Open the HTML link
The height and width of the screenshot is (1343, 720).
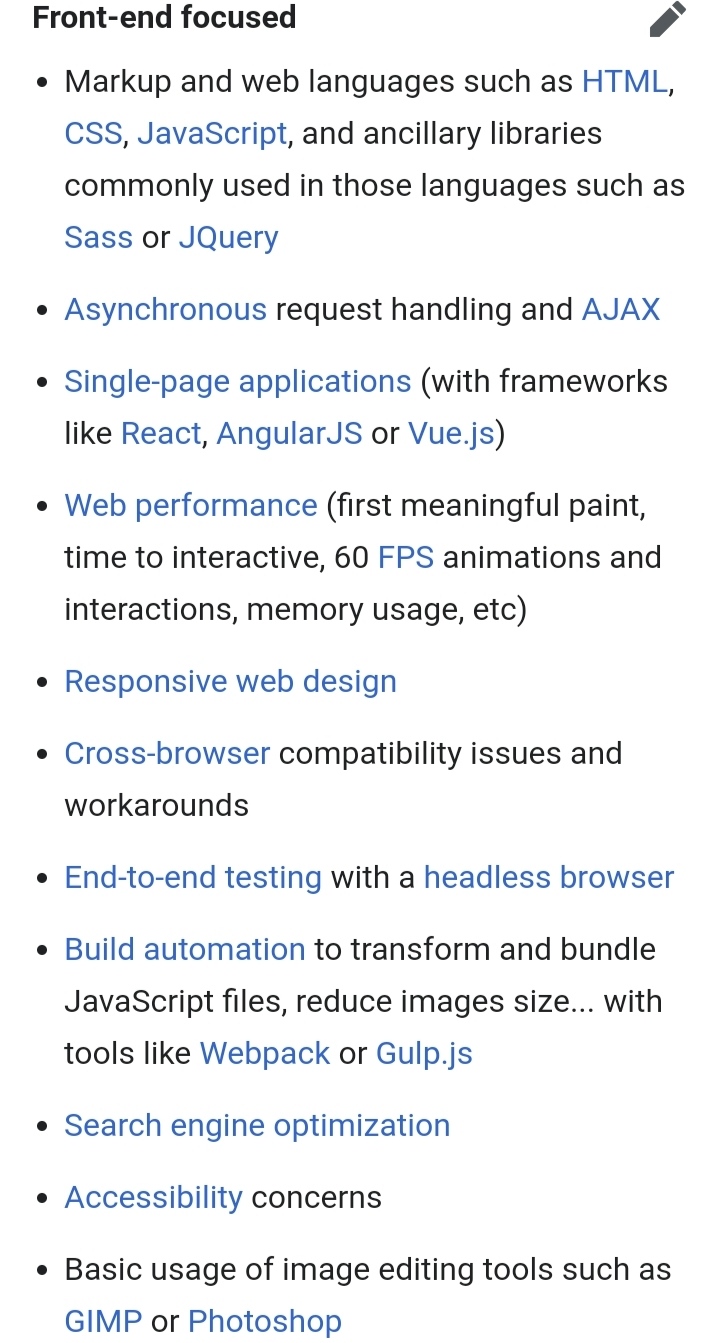(x=624, y=81)
